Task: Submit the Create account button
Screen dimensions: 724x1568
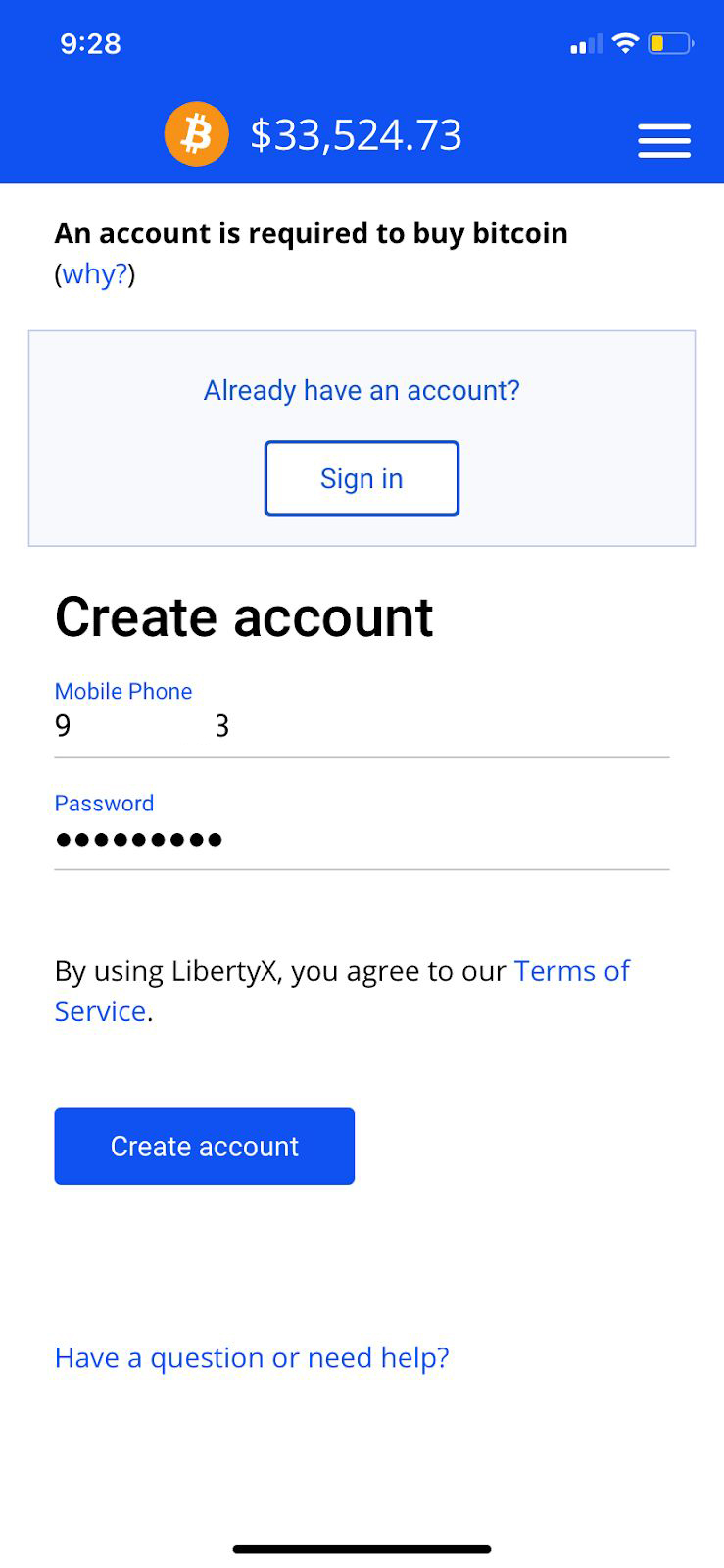Action: (204, 1146)
